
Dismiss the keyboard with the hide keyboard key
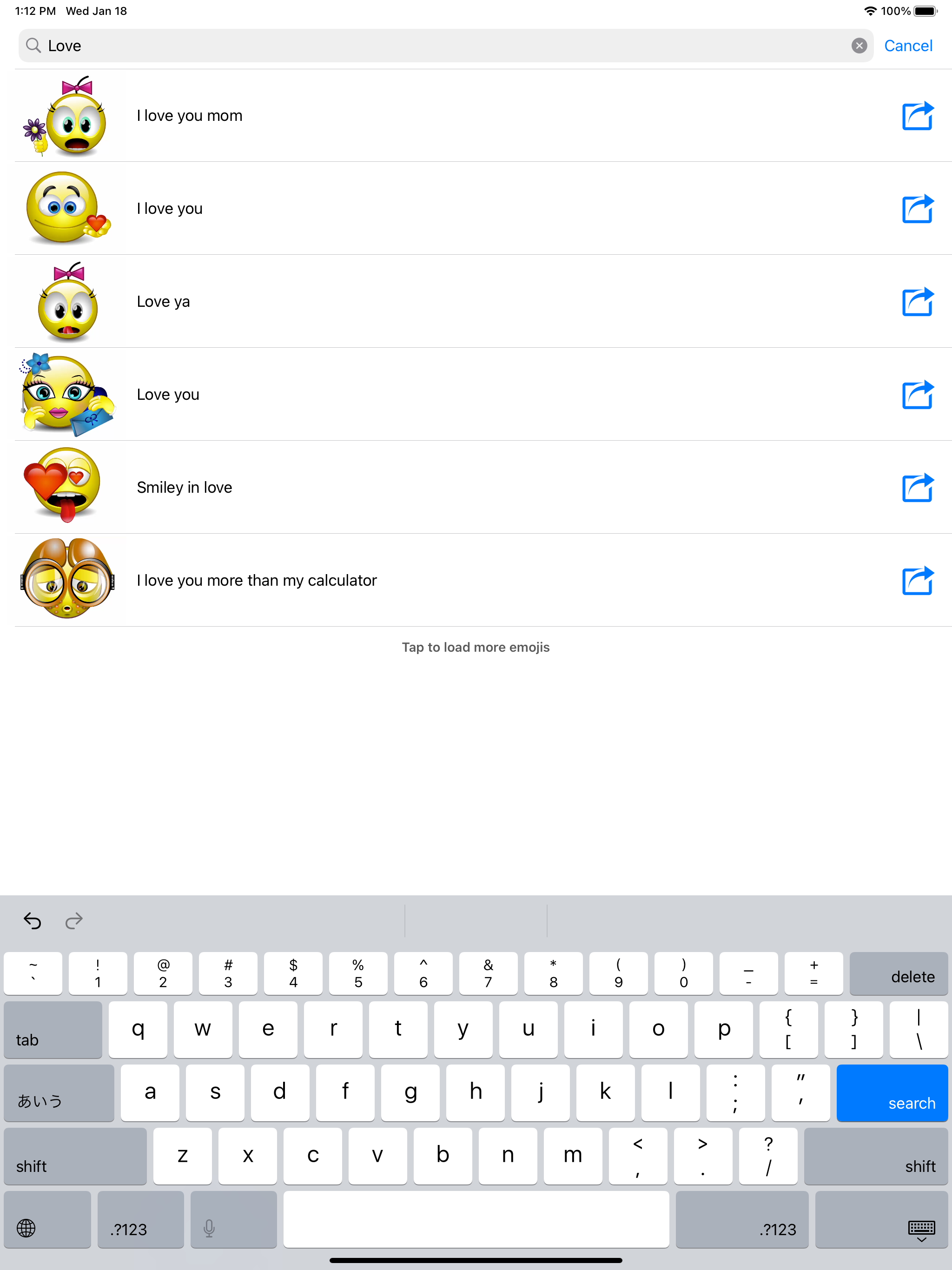point(922,1229)
